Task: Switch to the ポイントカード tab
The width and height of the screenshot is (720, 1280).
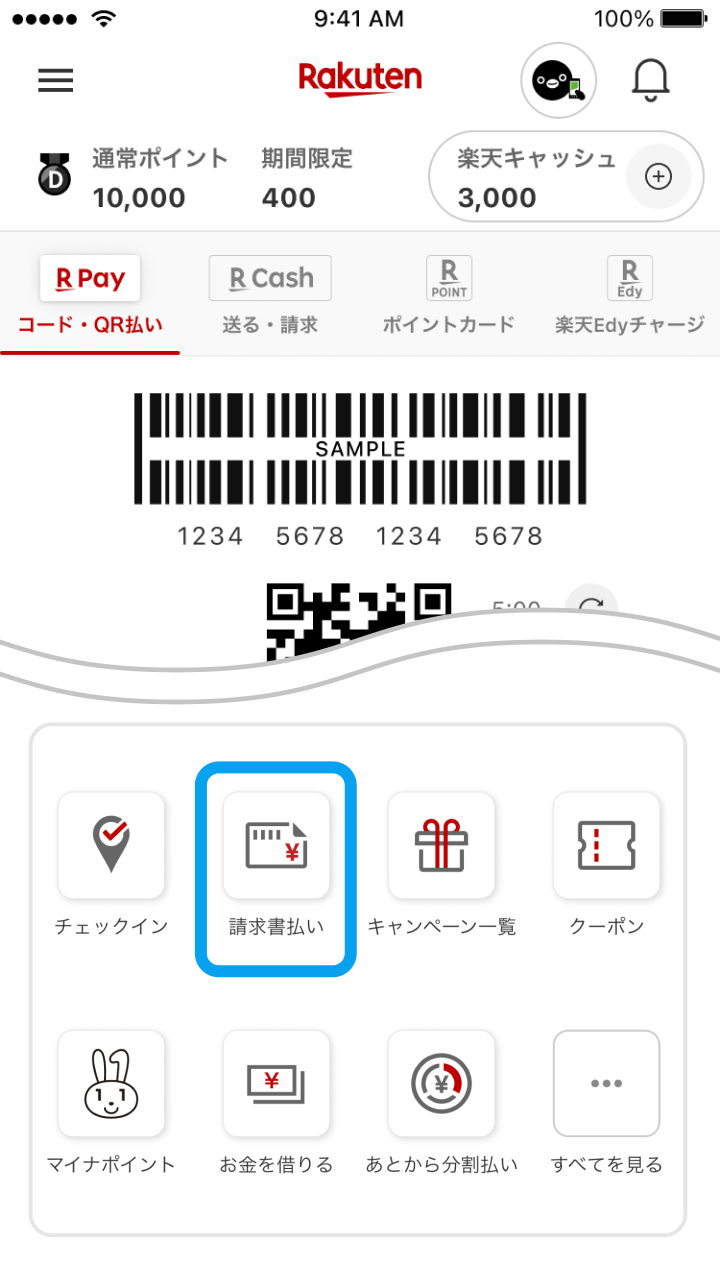Action: point(449,296)
